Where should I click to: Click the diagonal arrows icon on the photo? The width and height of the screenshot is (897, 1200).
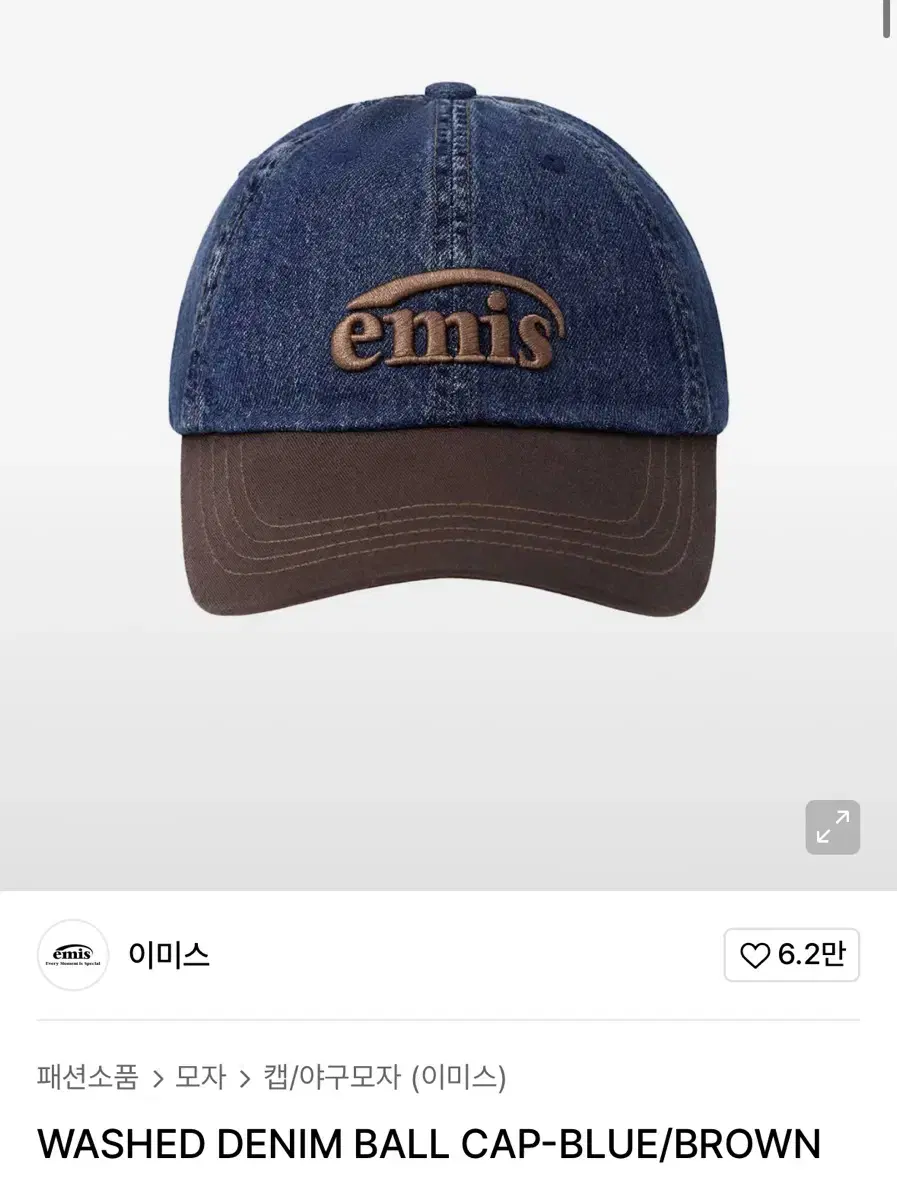(x=833, y=827)
